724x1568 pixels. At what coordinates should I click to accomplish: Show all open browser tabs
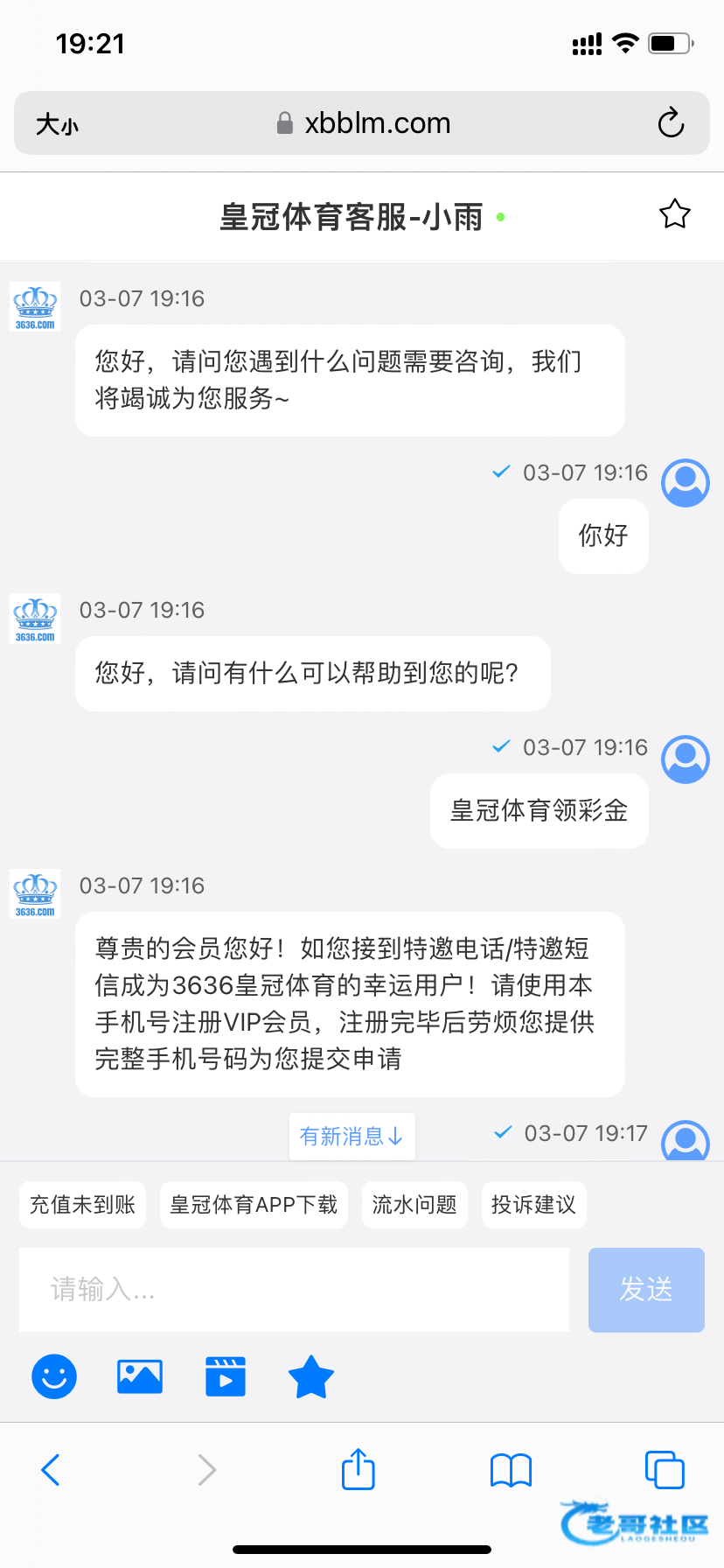[x=665, y=1470]
